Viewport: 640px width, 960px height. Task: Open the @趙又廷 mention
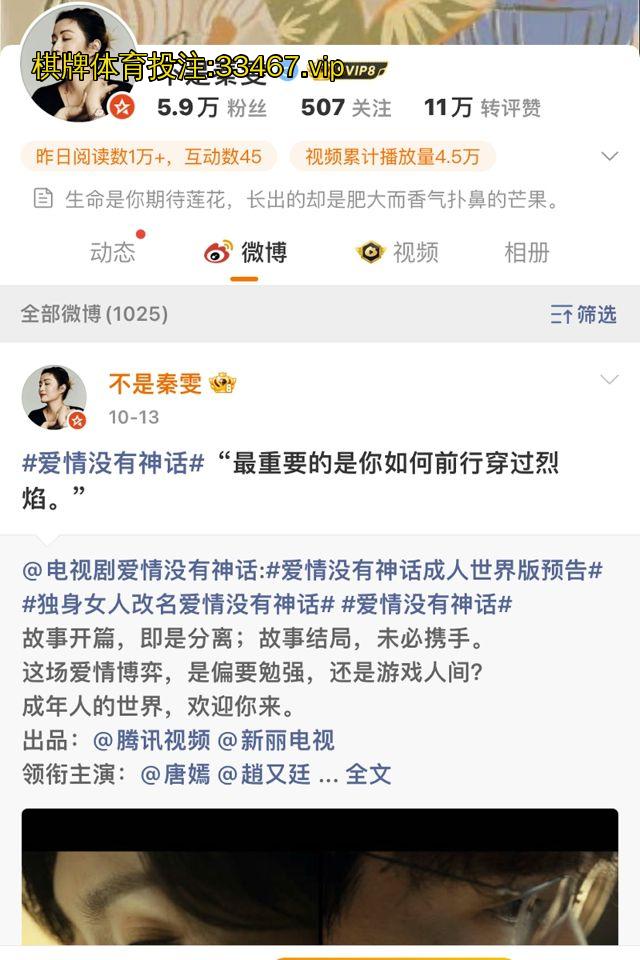[x=263, y=774]
